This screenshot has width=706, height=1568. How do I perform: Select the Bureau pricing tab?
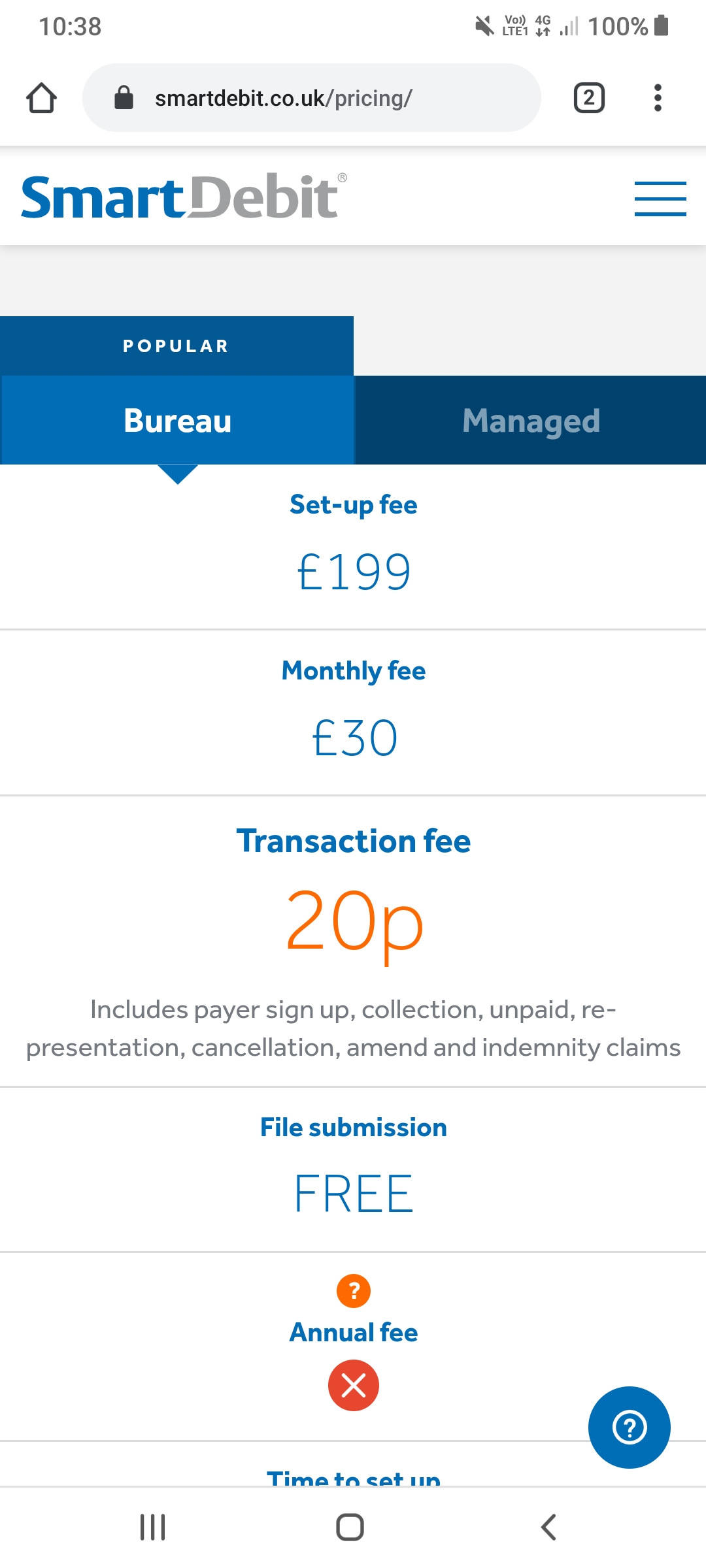[177, 420]
